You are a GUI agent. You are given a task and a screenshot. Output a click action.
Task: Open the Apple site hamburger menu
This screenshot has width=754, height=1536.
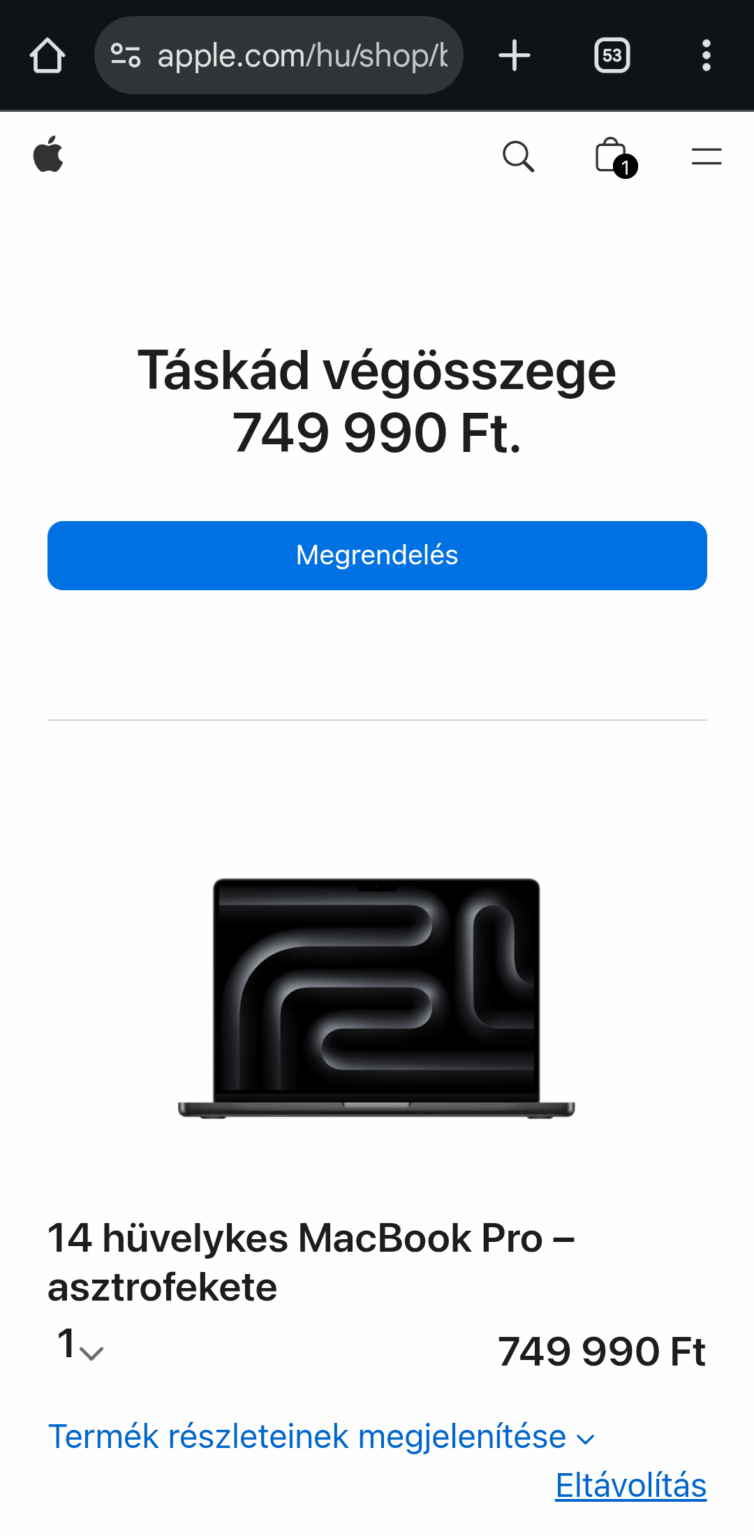click(706, 156)
